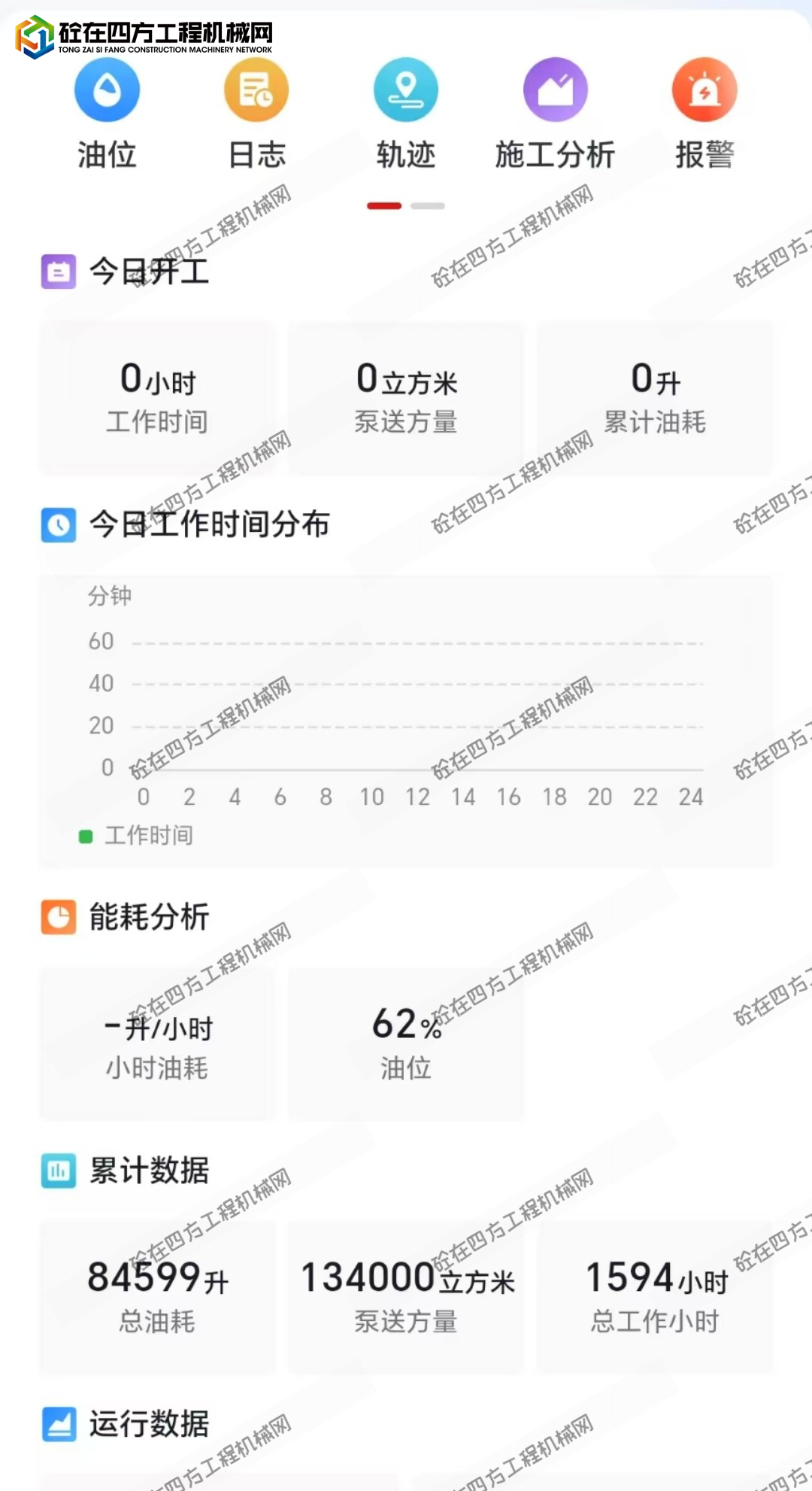This screenshot has width=812, height=1491.
Task: Click the blue clock icon beside 今日工作时间分布
Action: 58,527
